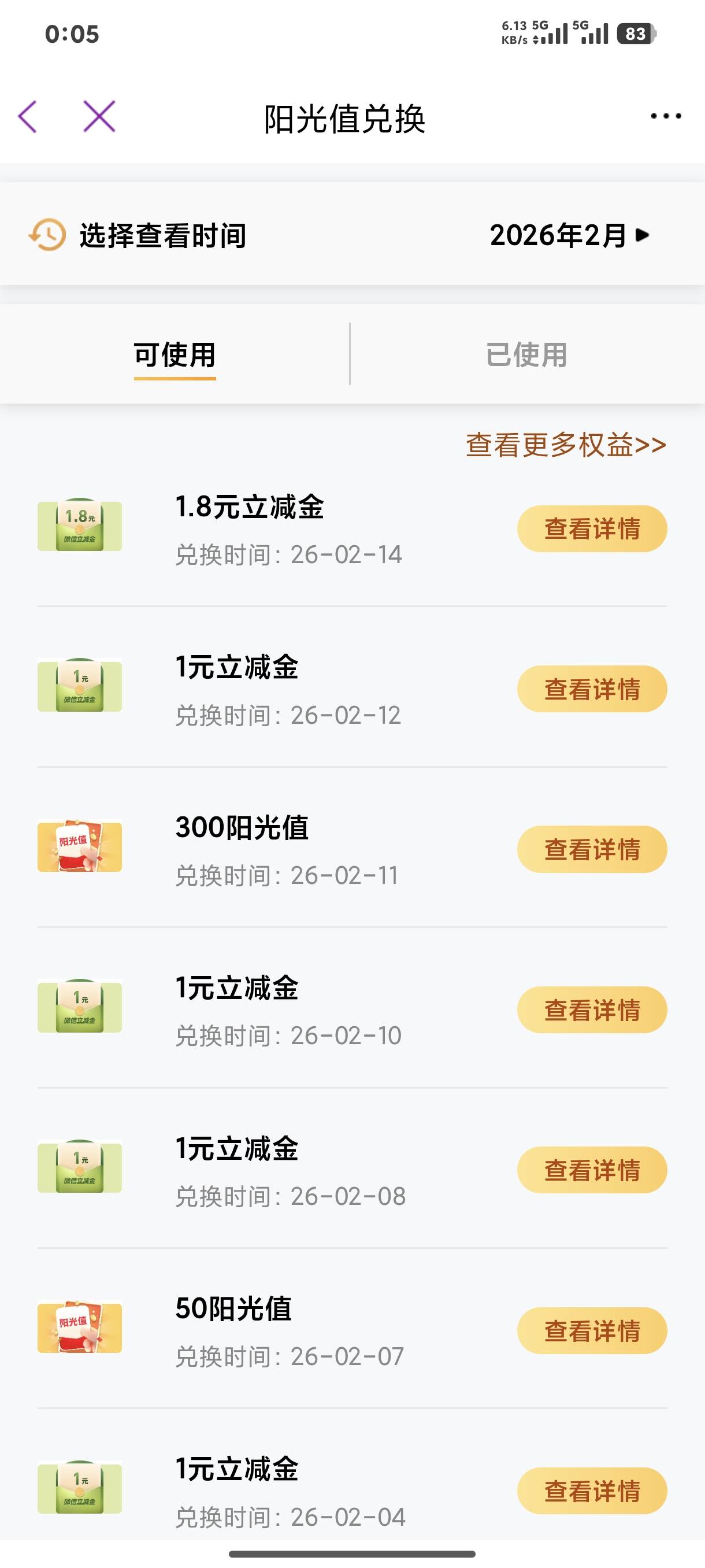Check details of 1元立减金 dated 26-02-08

point(592,1170)
